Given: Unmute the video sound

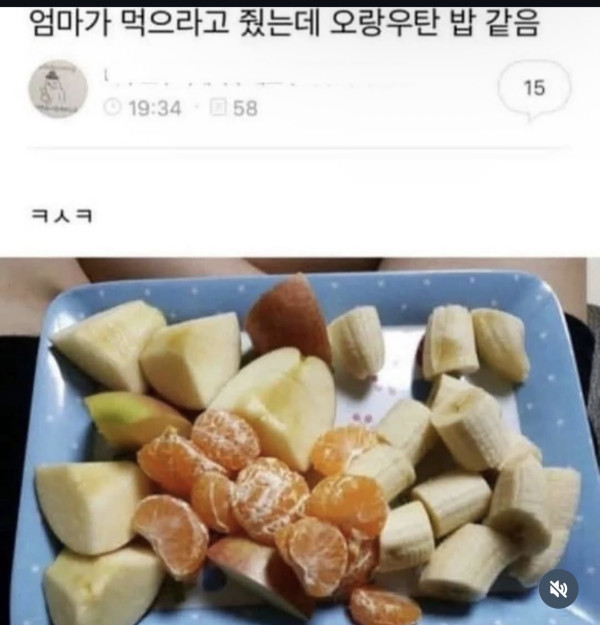Looking at the screenshot, I should pyautogui.click(x=559, y=589).
